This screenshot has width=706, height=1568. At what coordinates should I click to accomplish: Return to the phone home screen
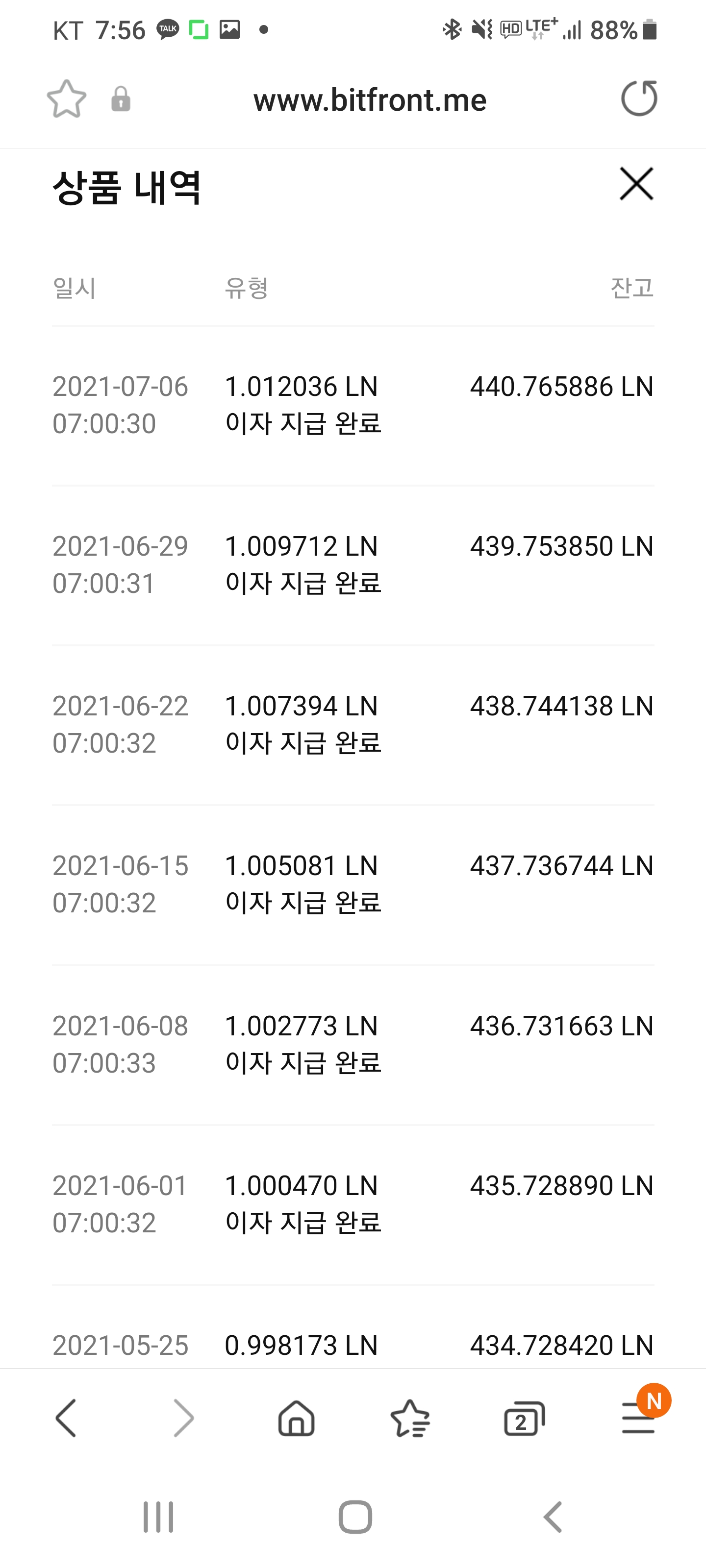[x=355, y=1516]
